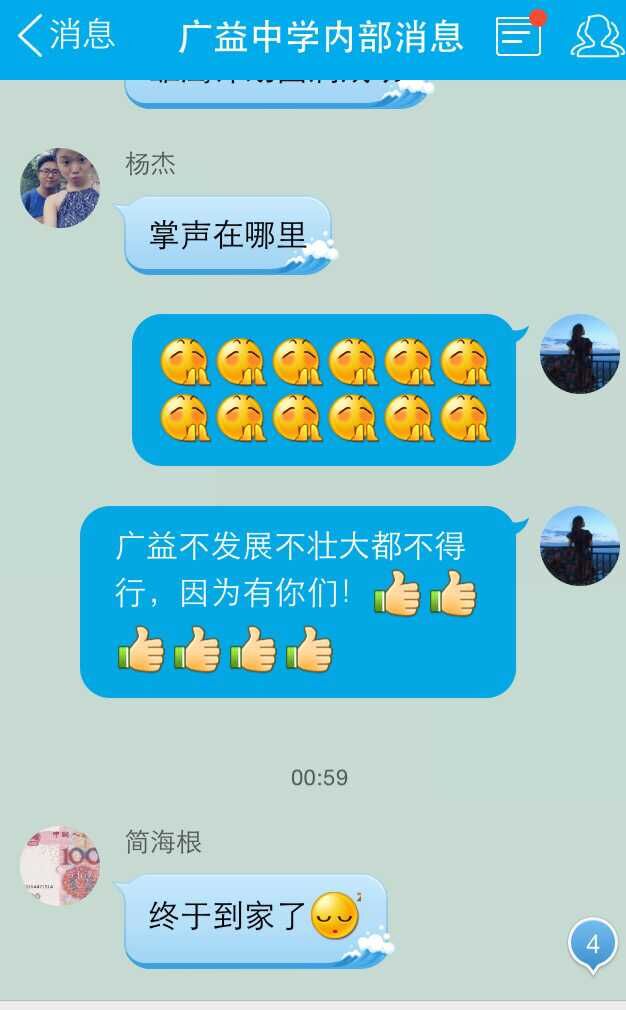Open group announcements icon with red dot
Viewport: 626px width, 1010px height.
tap(519, 36)
